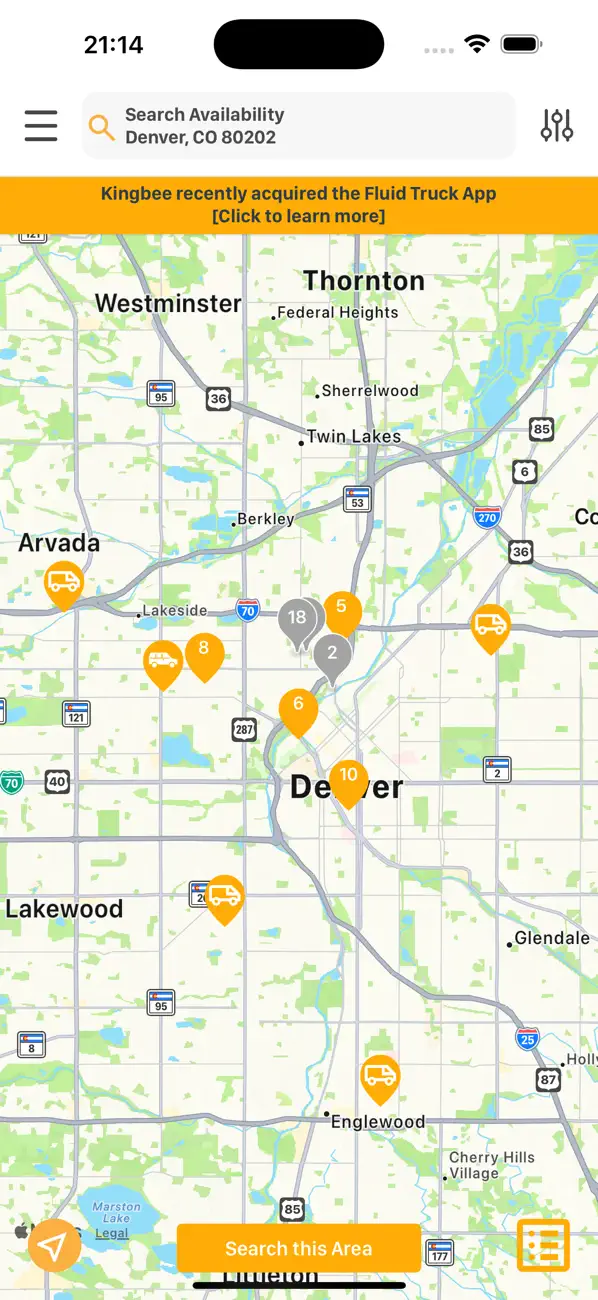598x1300 pixels.
Task: Open the cluster pin marked 10 in Denver
Action: [348, 782]
